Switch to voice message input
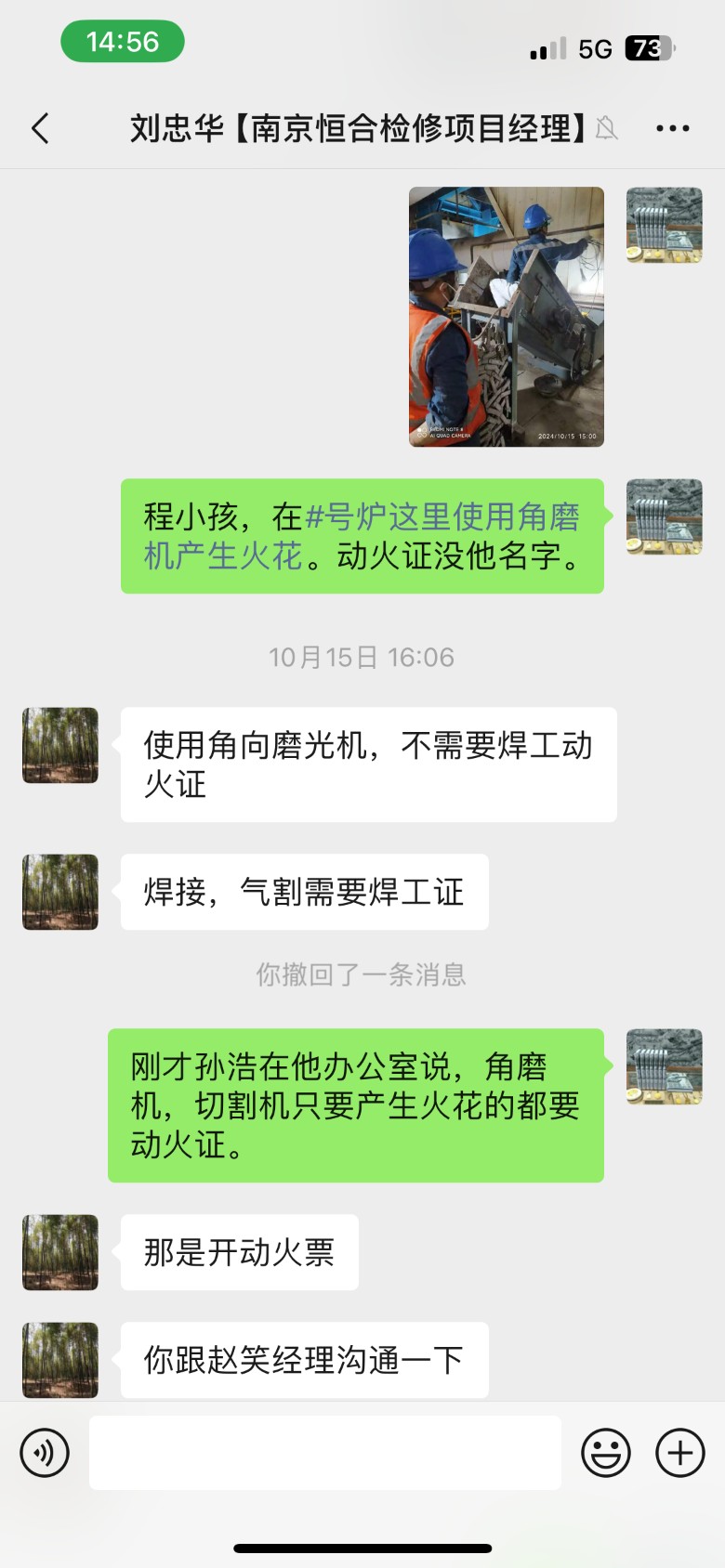Viewport: 725px width, 1568px height. click(45, 1453)
